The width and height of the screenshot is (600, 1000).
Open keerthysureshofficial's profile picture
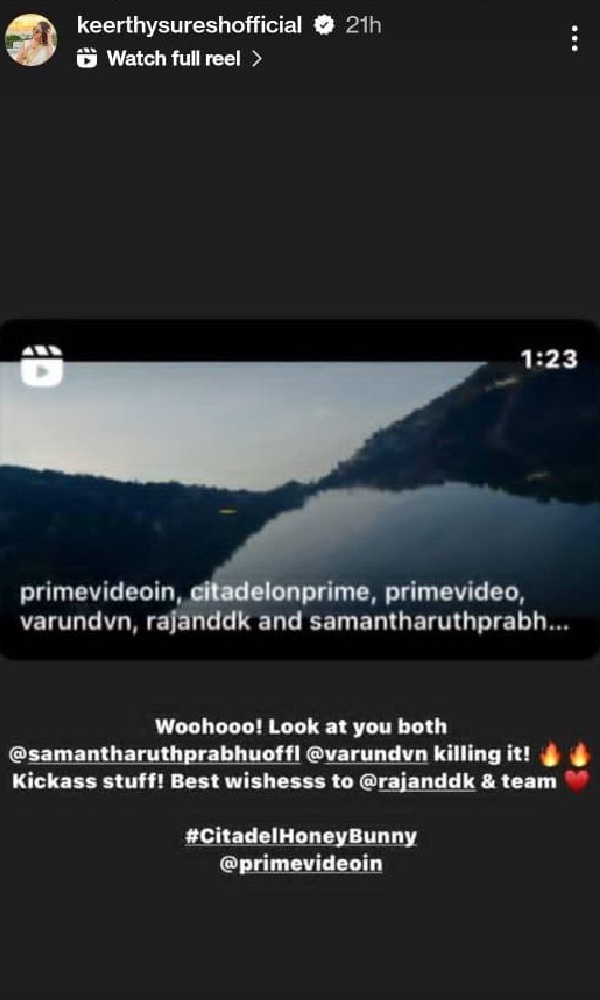click(x=31, y=41)
